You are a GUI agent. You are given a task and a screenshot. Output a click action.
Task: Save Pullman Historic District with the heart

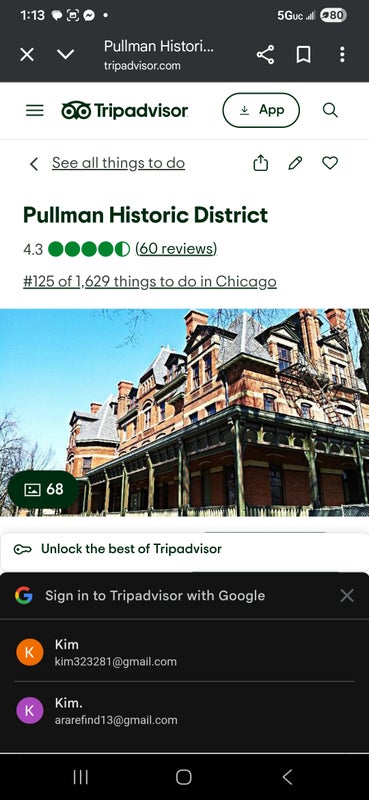[330, 163]
